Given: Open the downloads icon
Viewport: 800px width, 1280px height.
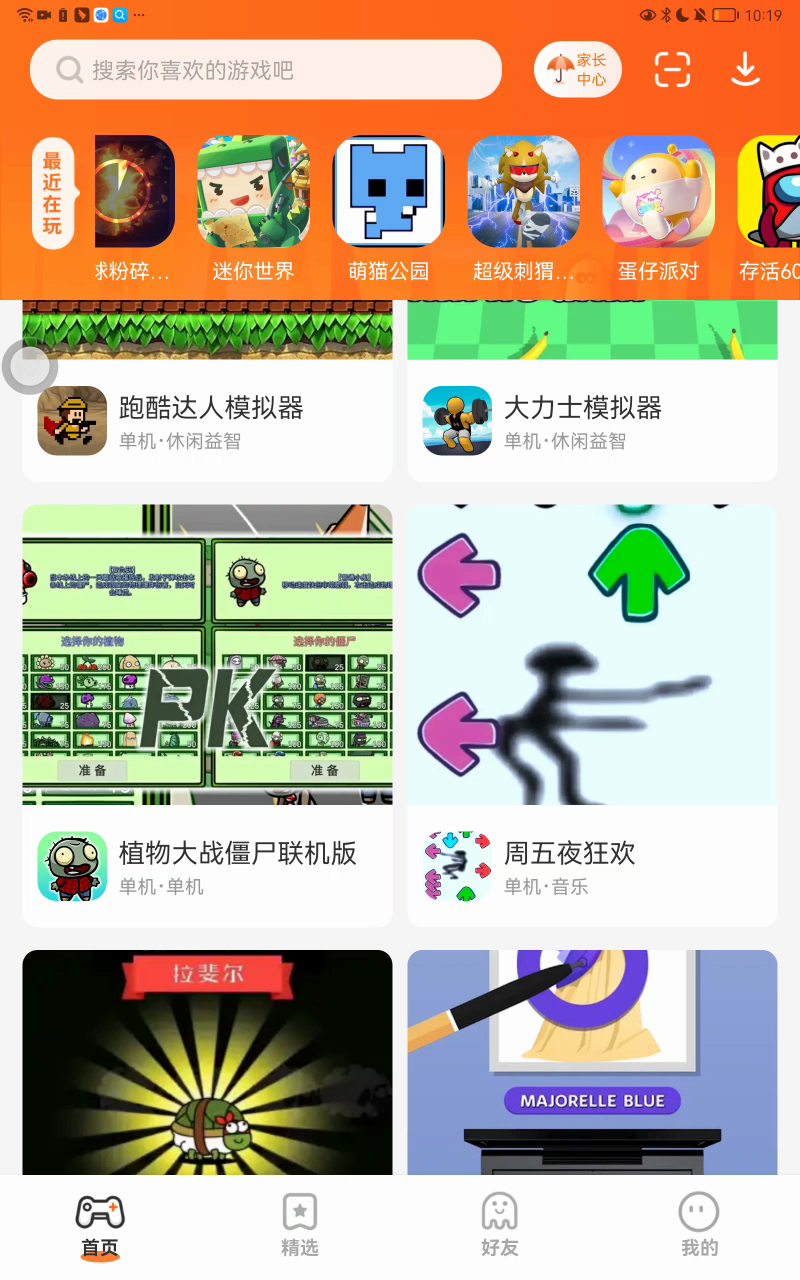Looking at the screenshot, I should [x=745, y=70].
